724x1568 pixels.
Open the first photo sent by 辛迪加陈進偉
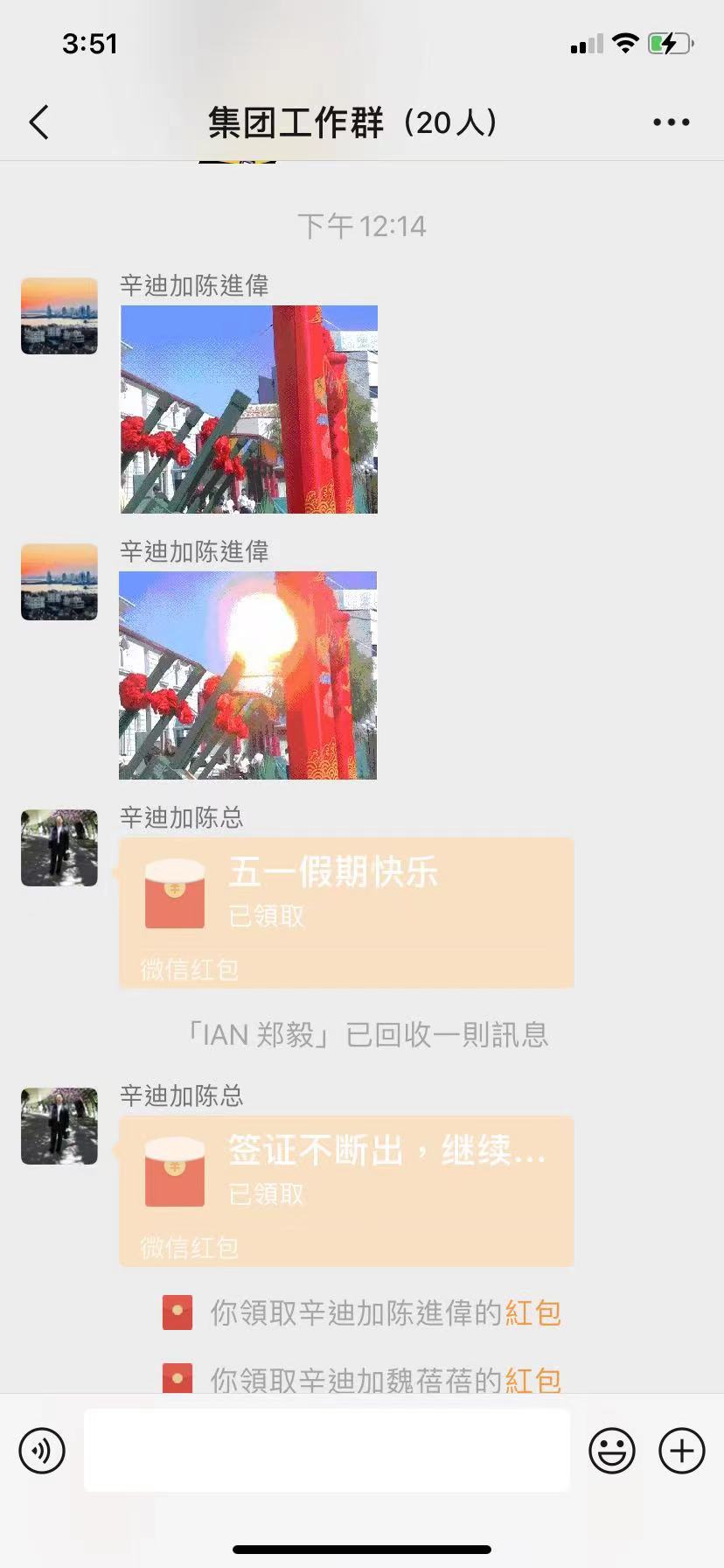[x=249, y=409]
